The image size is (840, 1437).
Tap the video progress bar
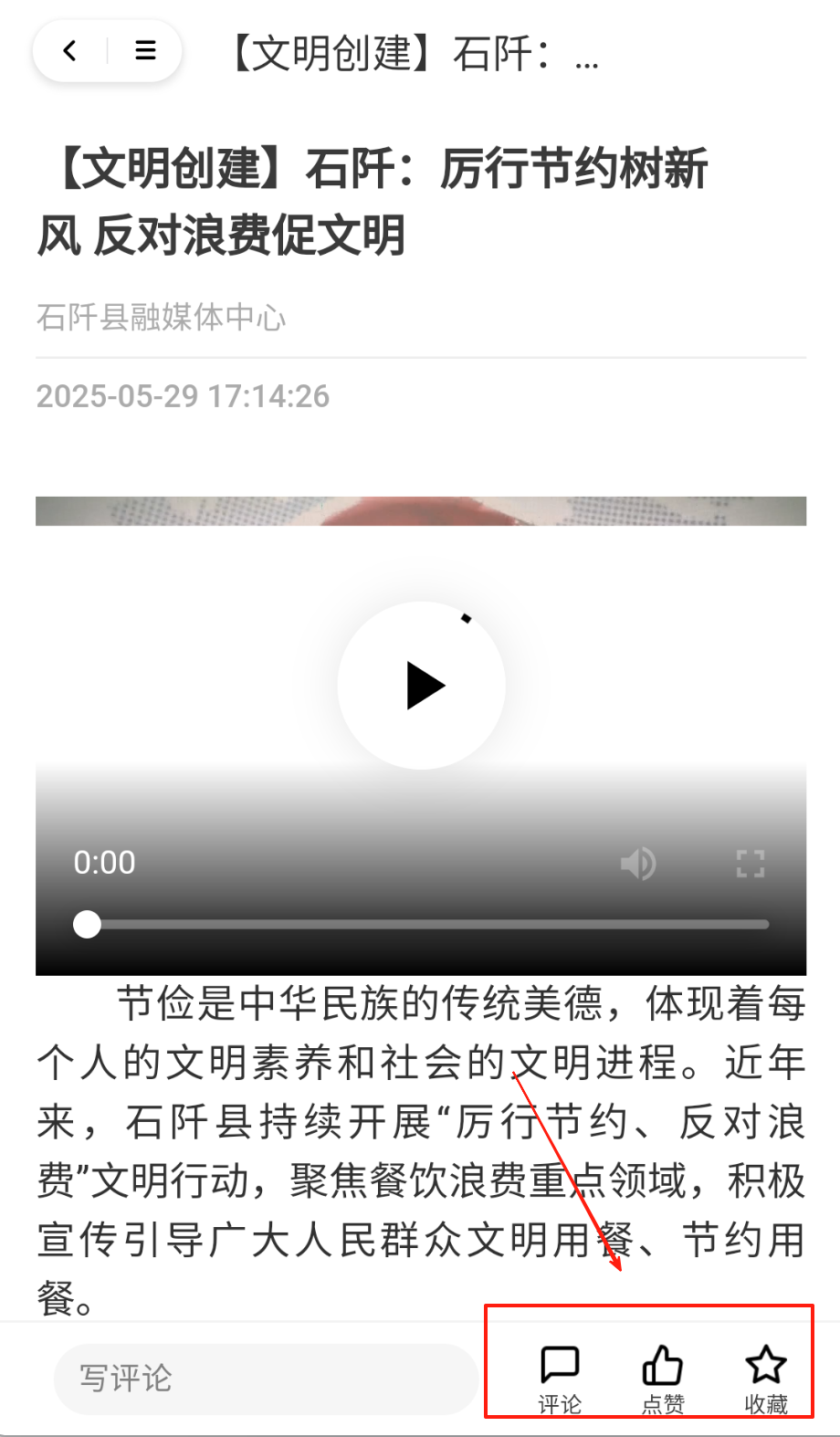click(x=427, y=925)
